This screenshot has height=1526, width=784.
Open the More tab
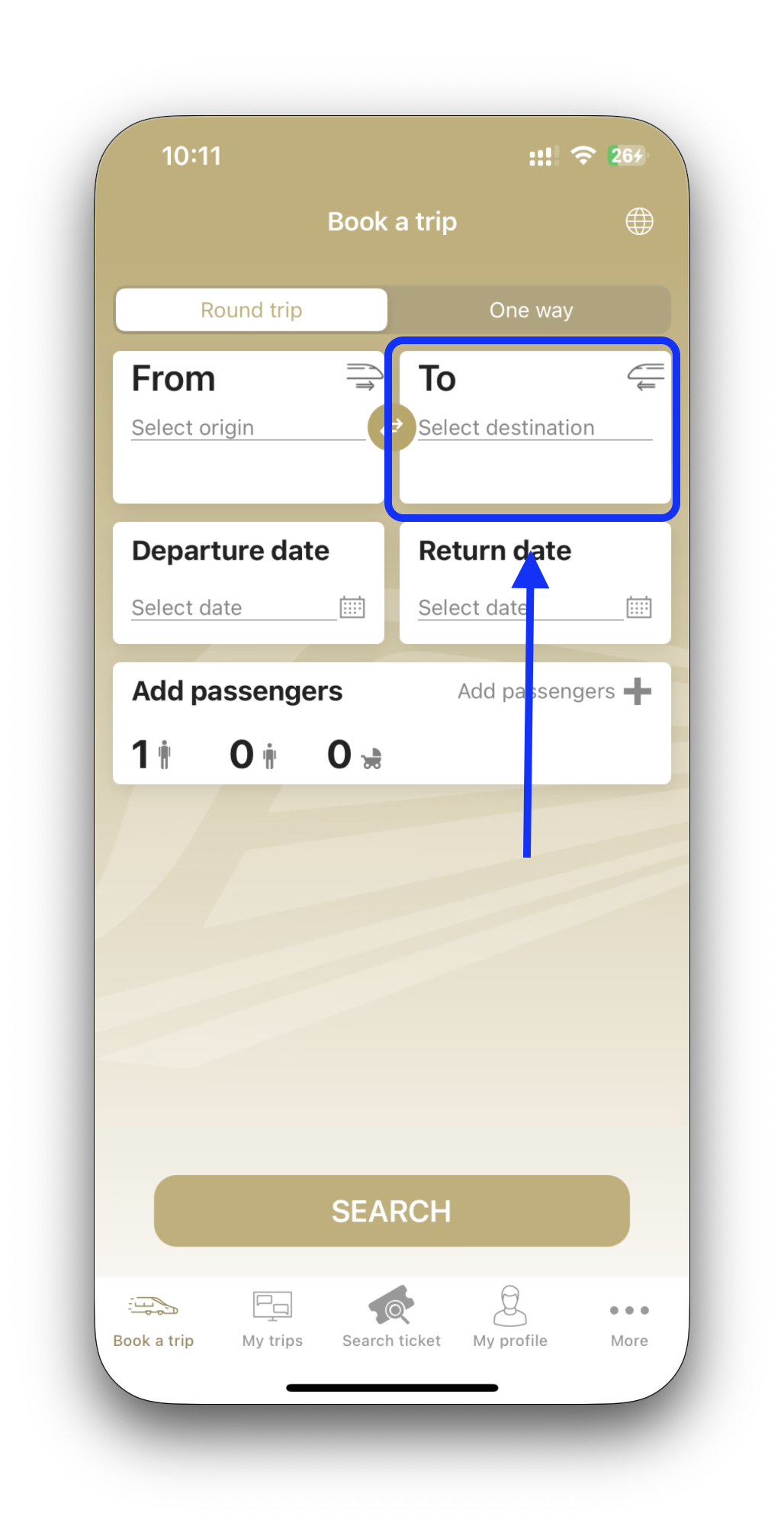pyautogui.click(x=629, y=1322)
